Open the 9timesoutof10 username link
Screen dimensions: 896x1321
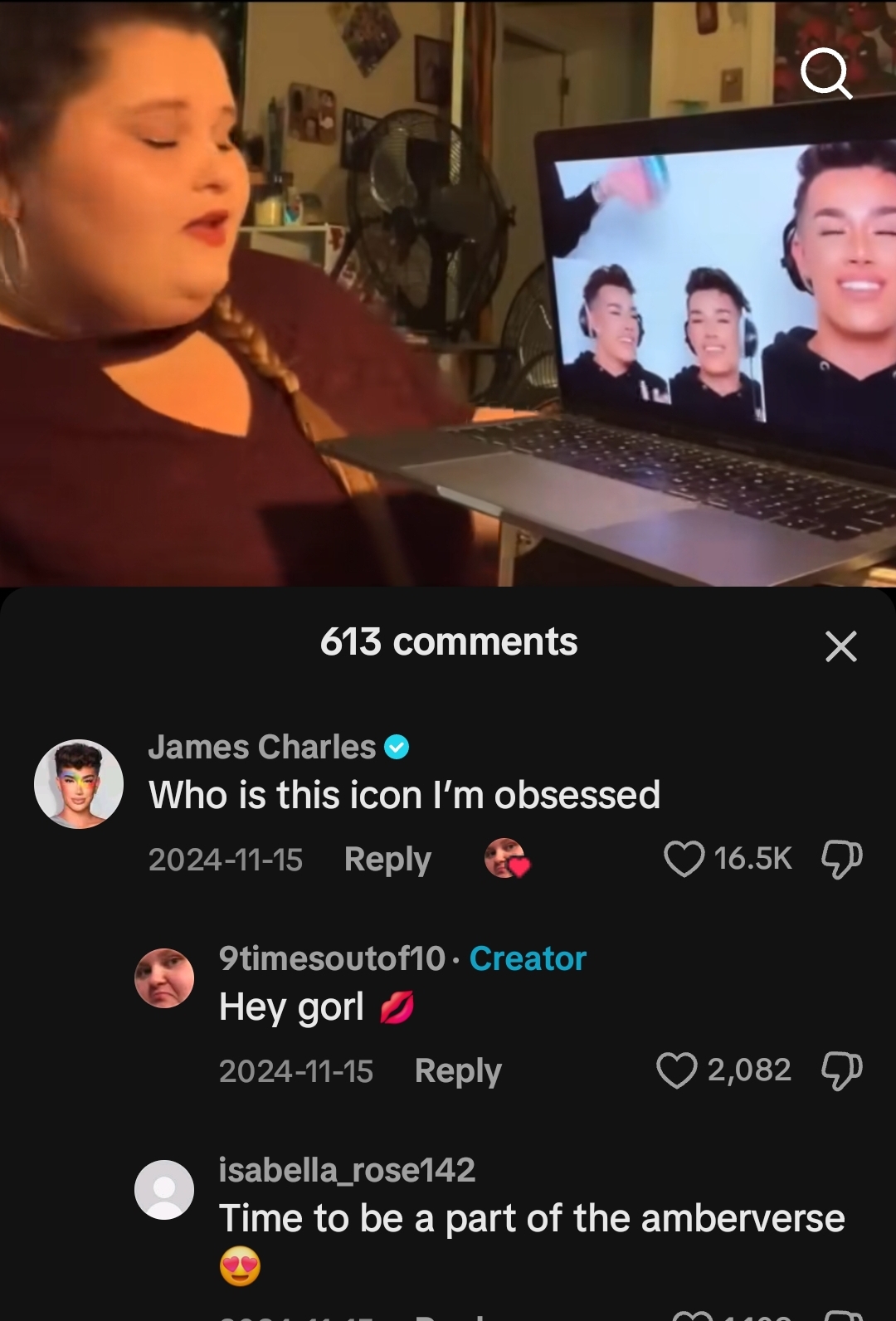pos(332,958)
